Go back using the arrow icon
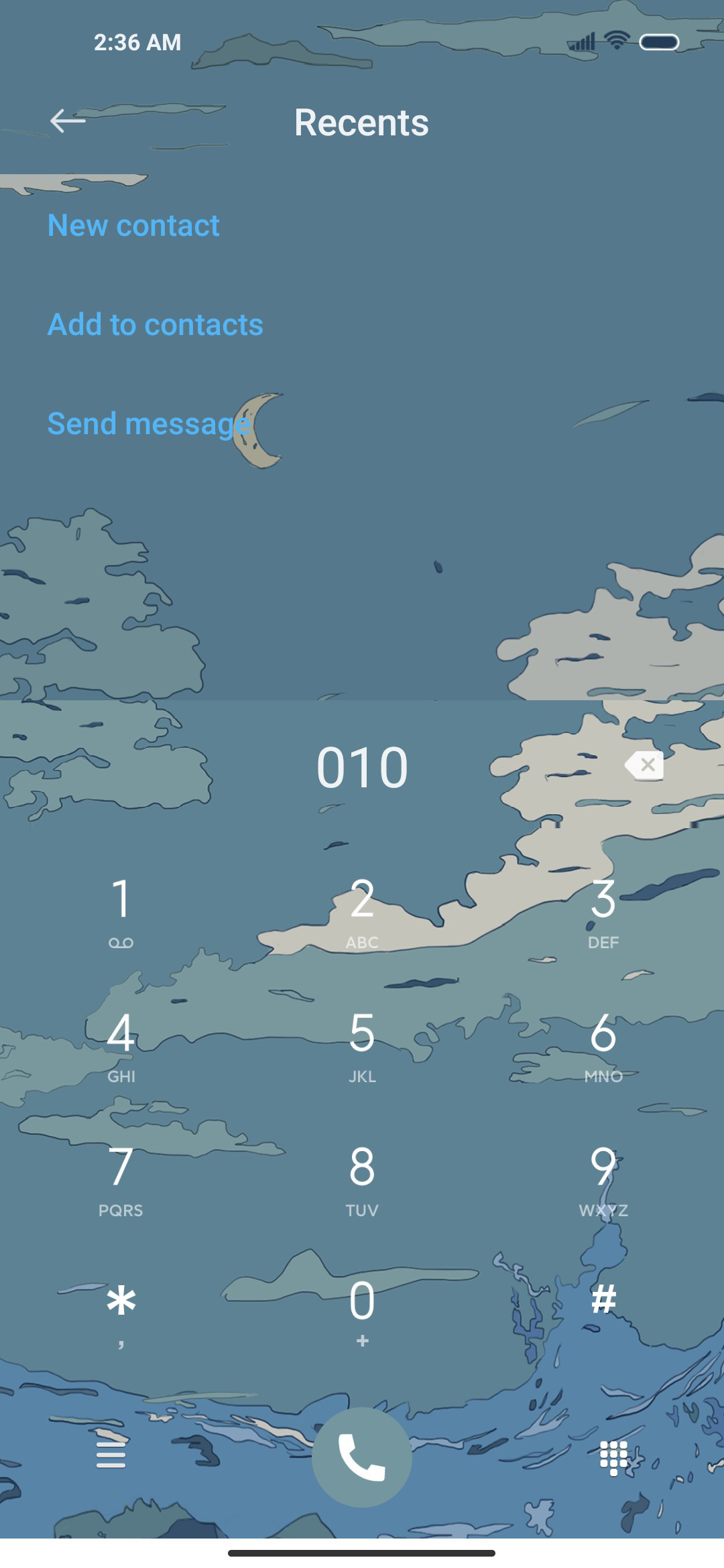The image size is (724, 1568). (x=68, y=121)
